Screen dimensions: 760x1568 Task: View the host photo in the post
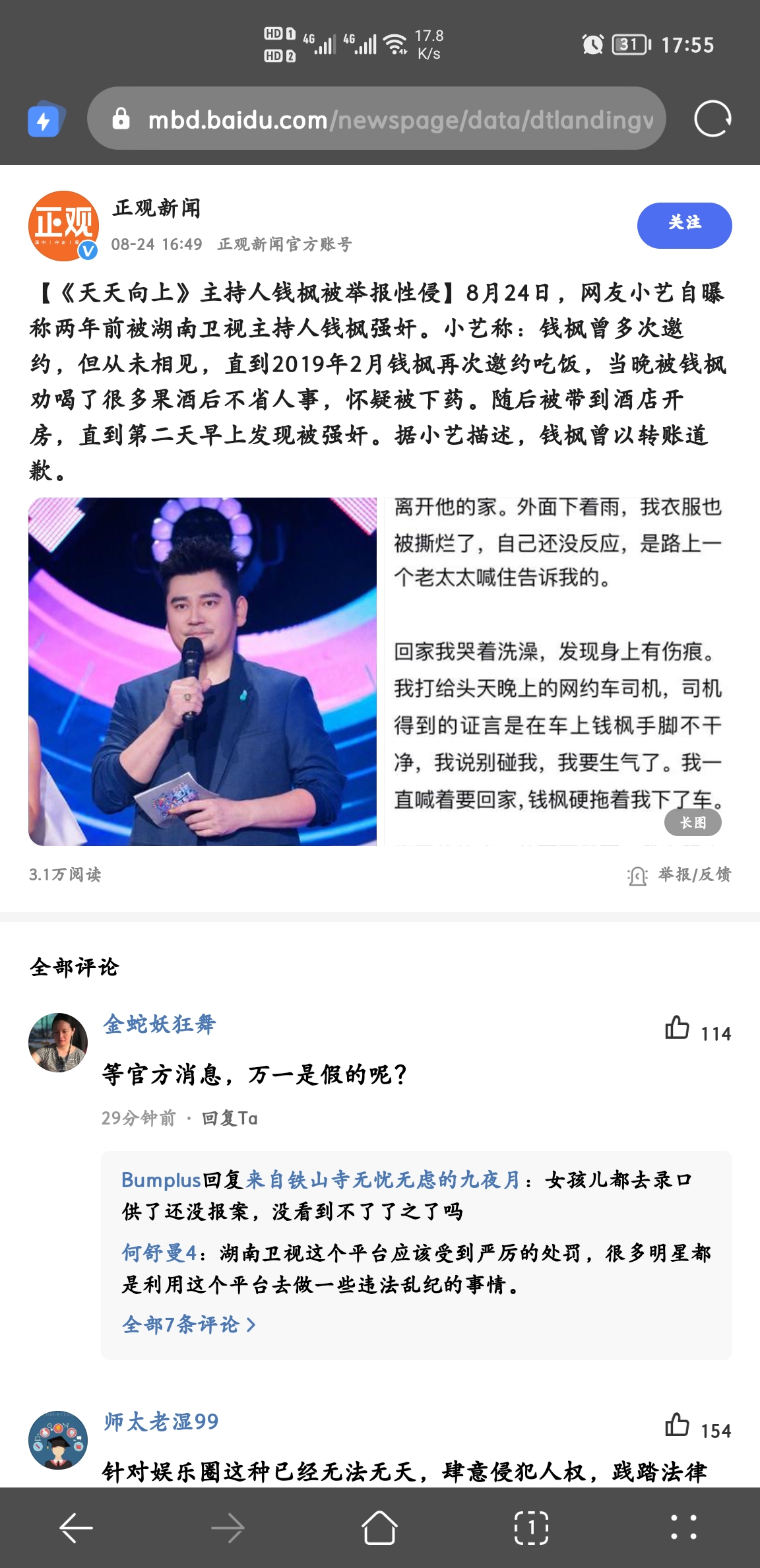pyautogui.click(x=203, y=671)
